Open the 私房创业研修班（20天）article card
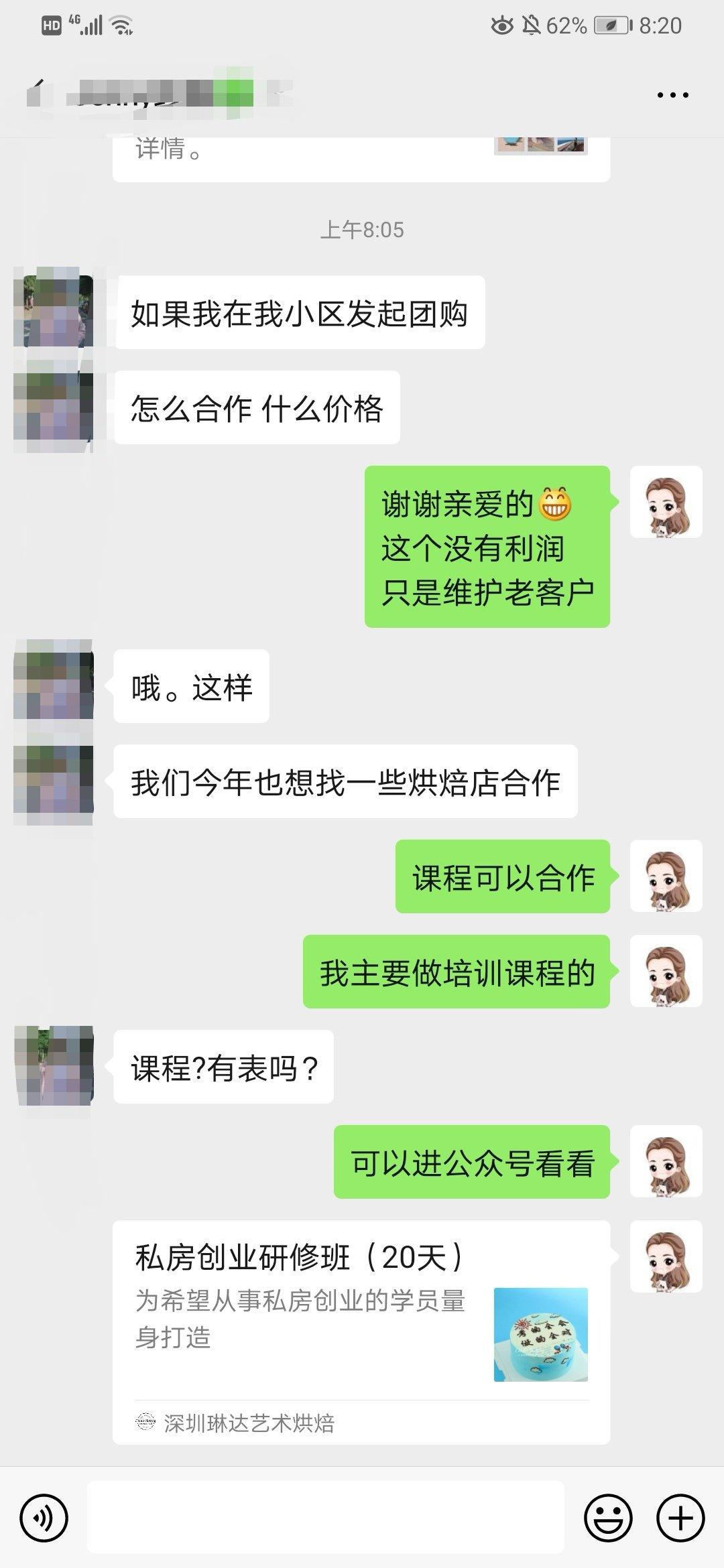 coord(361,1333)
